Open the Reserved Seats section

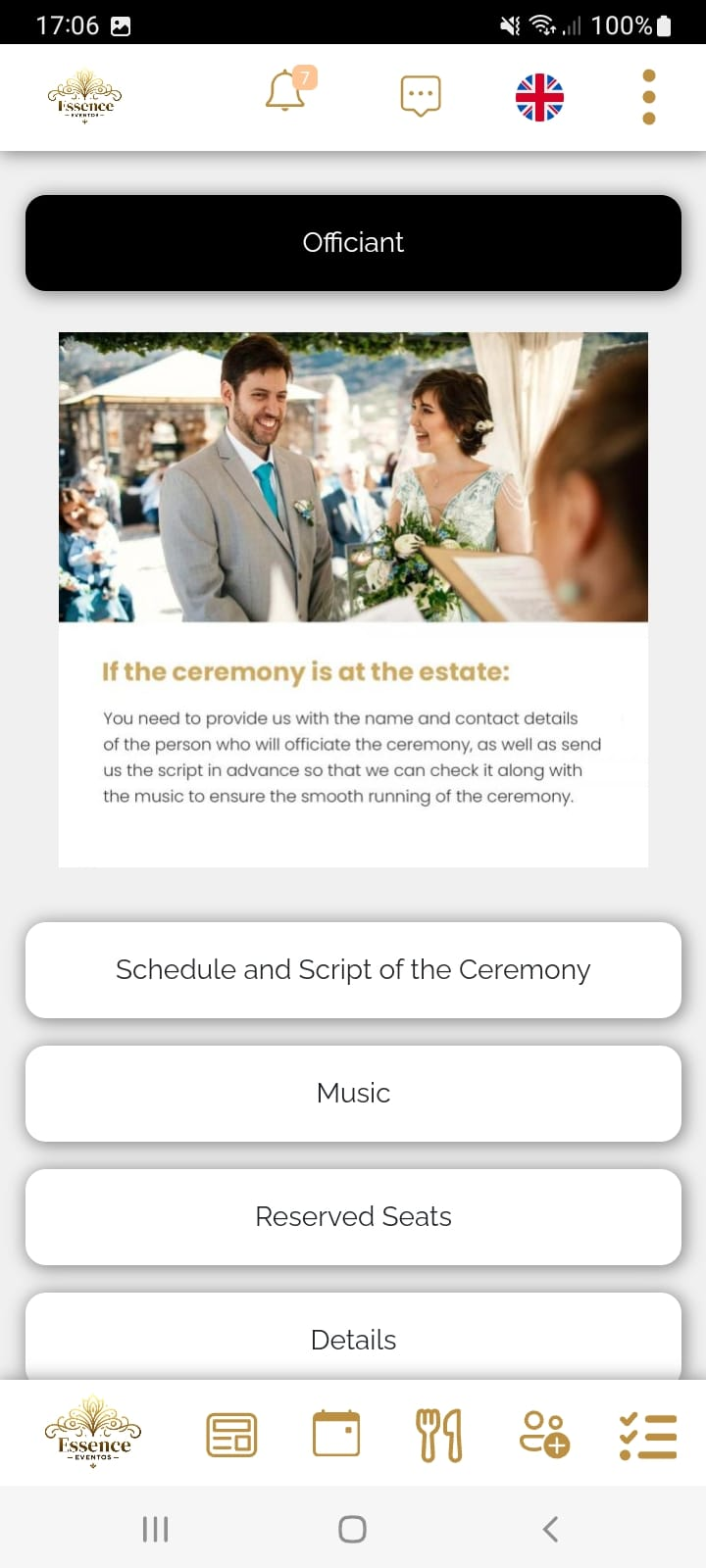click(353, 1216)
